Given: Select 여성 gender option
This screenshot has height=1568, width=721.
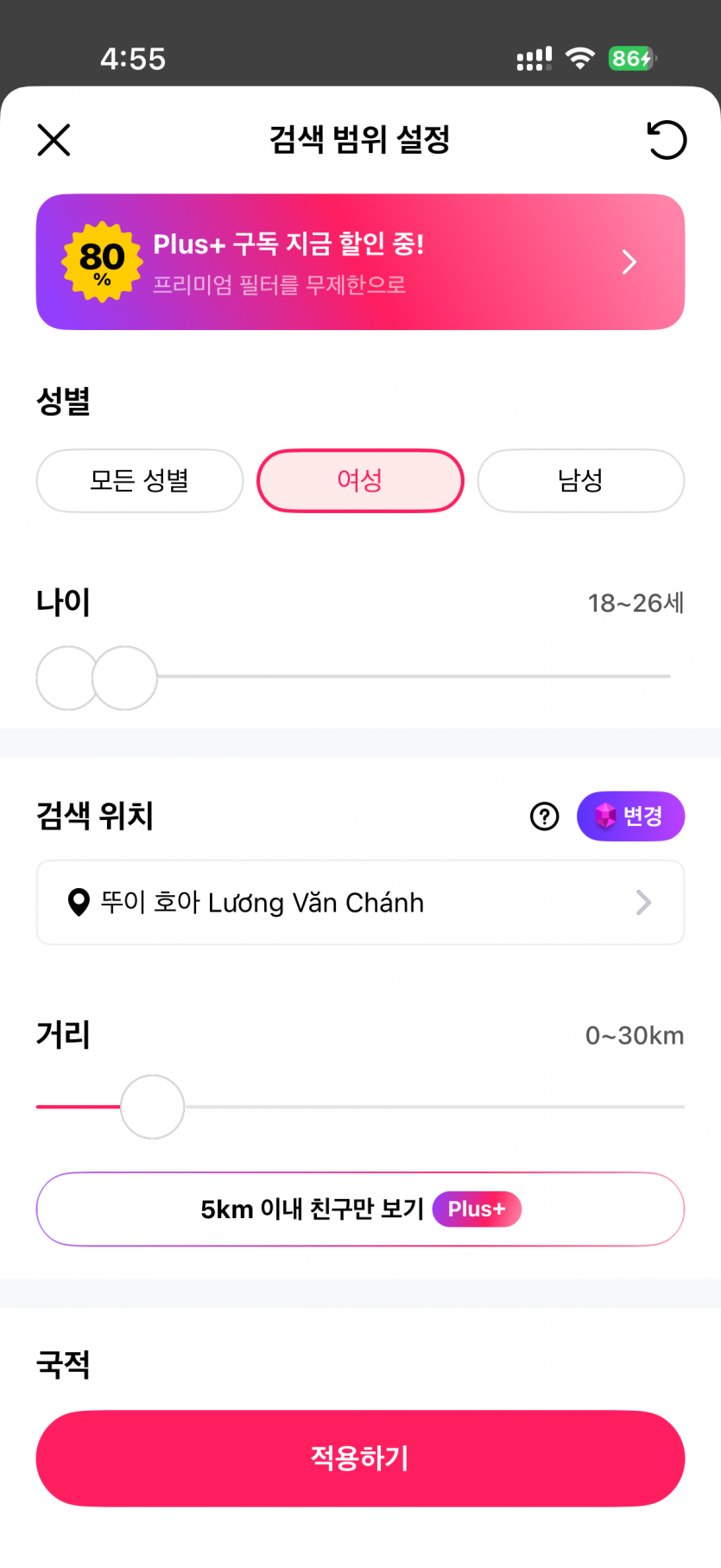Looking at the screenshot, I should click(x=360, y=480).
